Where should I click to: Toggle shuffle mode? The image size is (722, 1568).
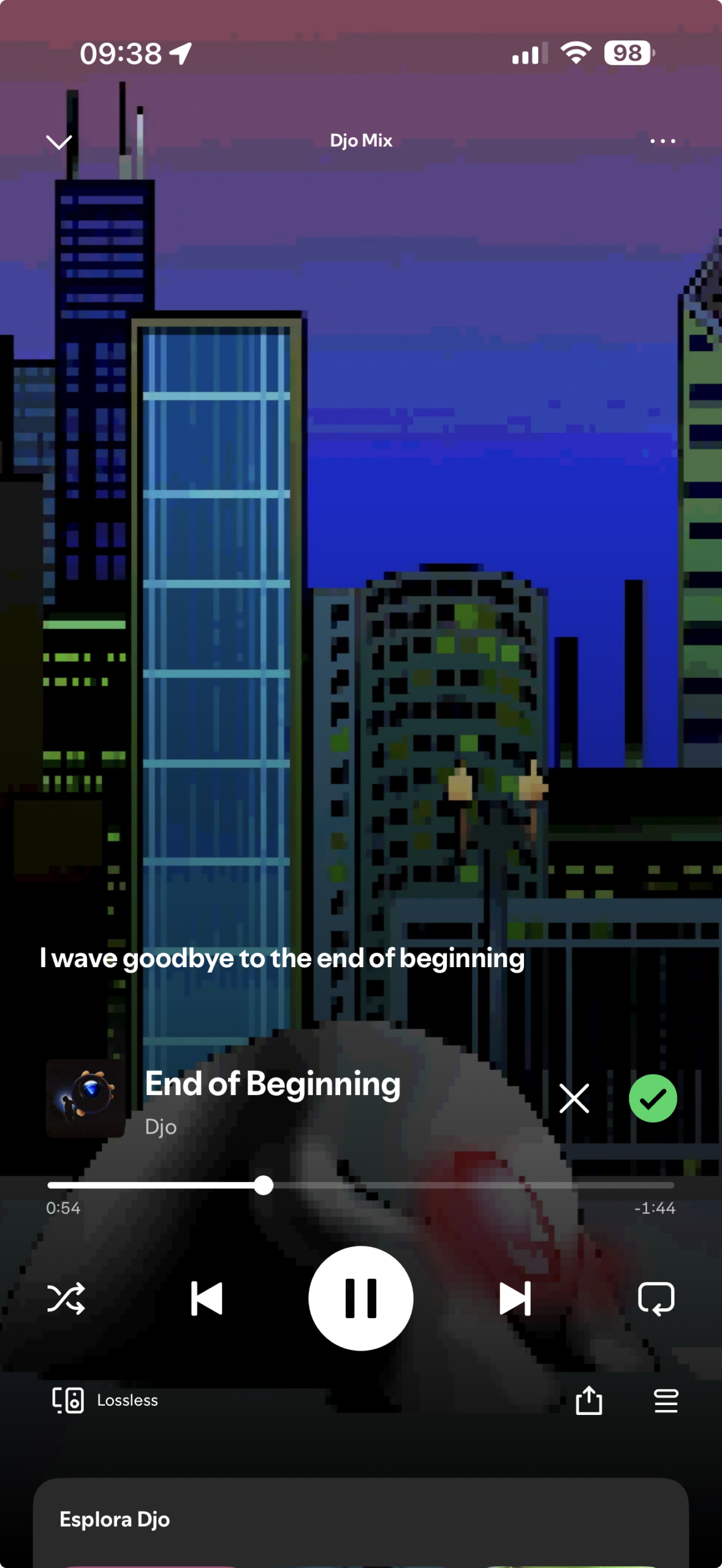pyautogui.click(x=66, y=1298)
